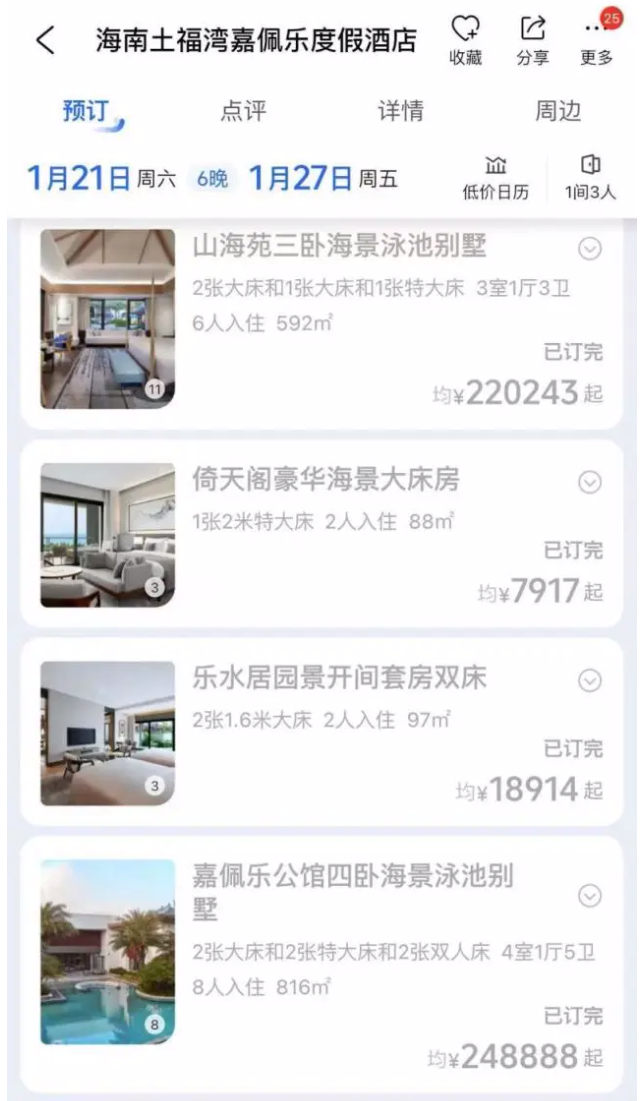The image size is (643, 1101).
Task: Expand 山海苑三卧海景泳池别墅 room options
Action: point(590,249)
